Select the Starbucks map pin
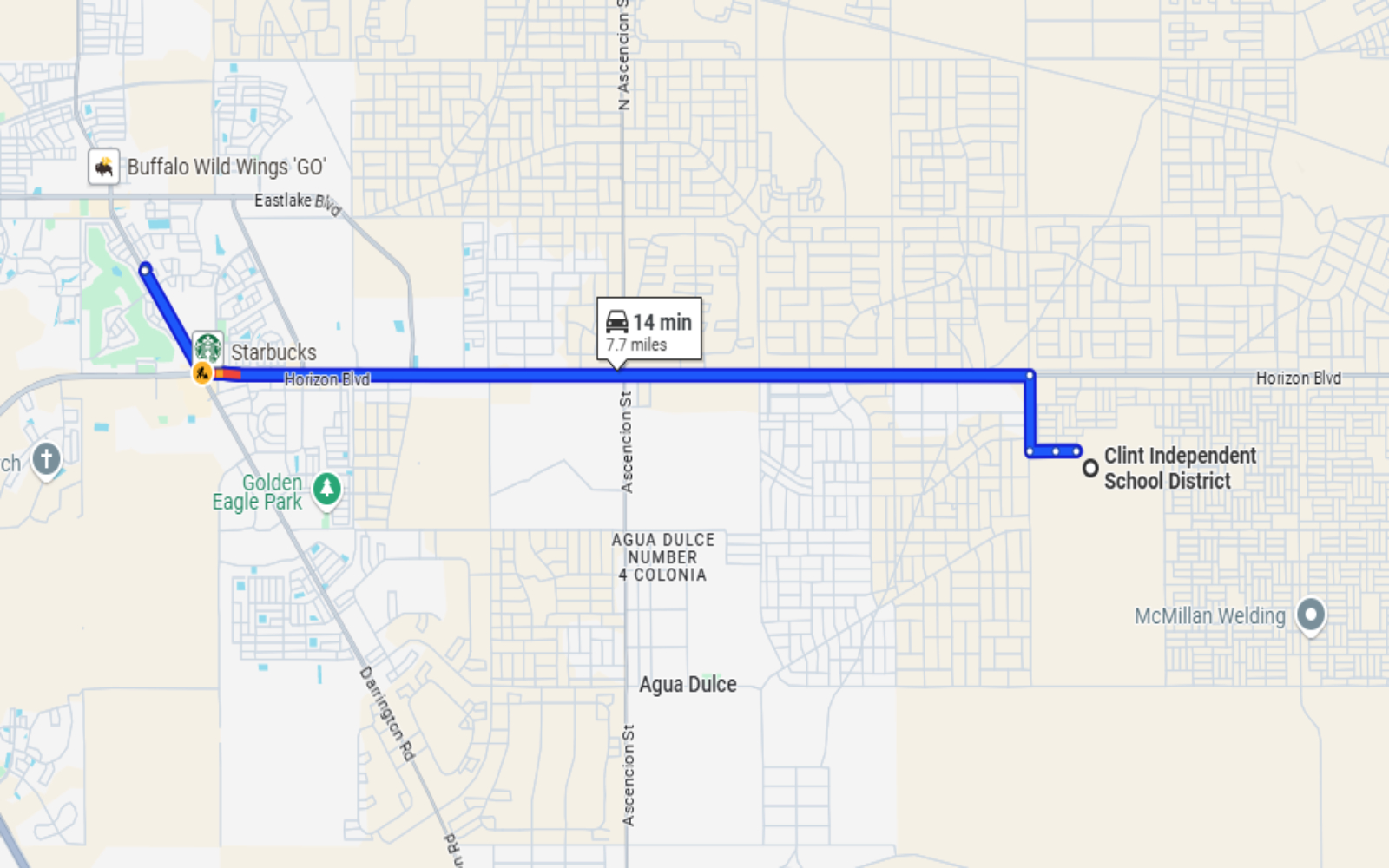The height and width of the screenshot is (868, 1389). point(207,347)
